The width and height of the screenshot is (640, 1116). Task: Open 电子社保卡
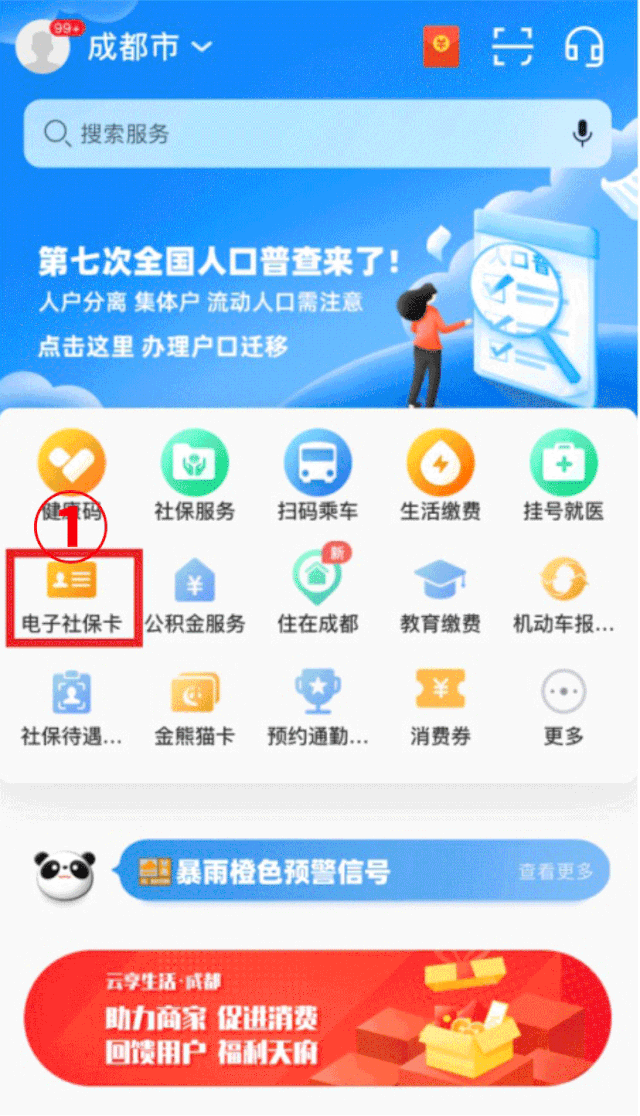(x=72, y=595)
